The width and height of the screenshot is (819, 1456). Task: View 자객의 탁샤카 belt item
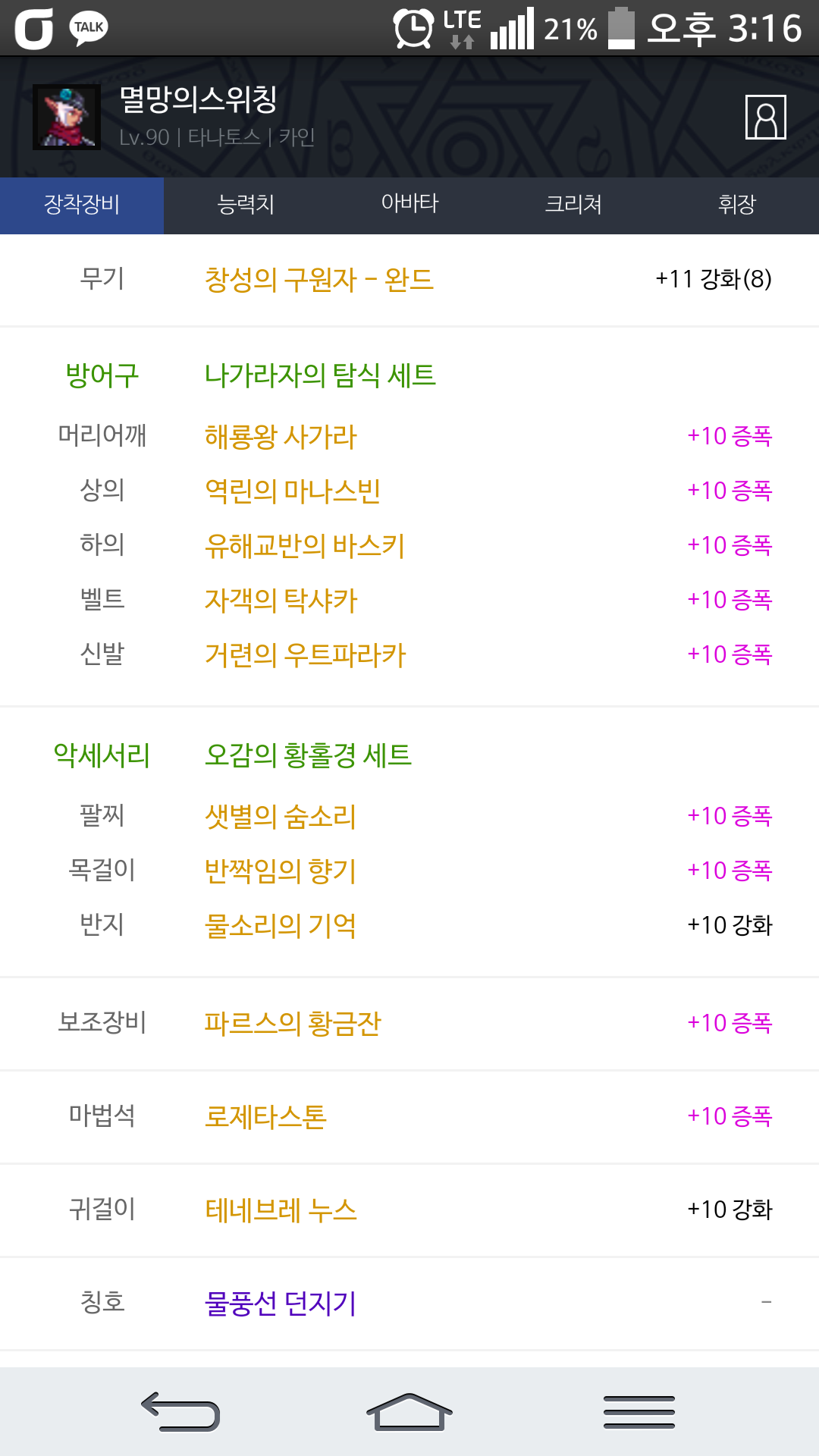pos(281,601)
